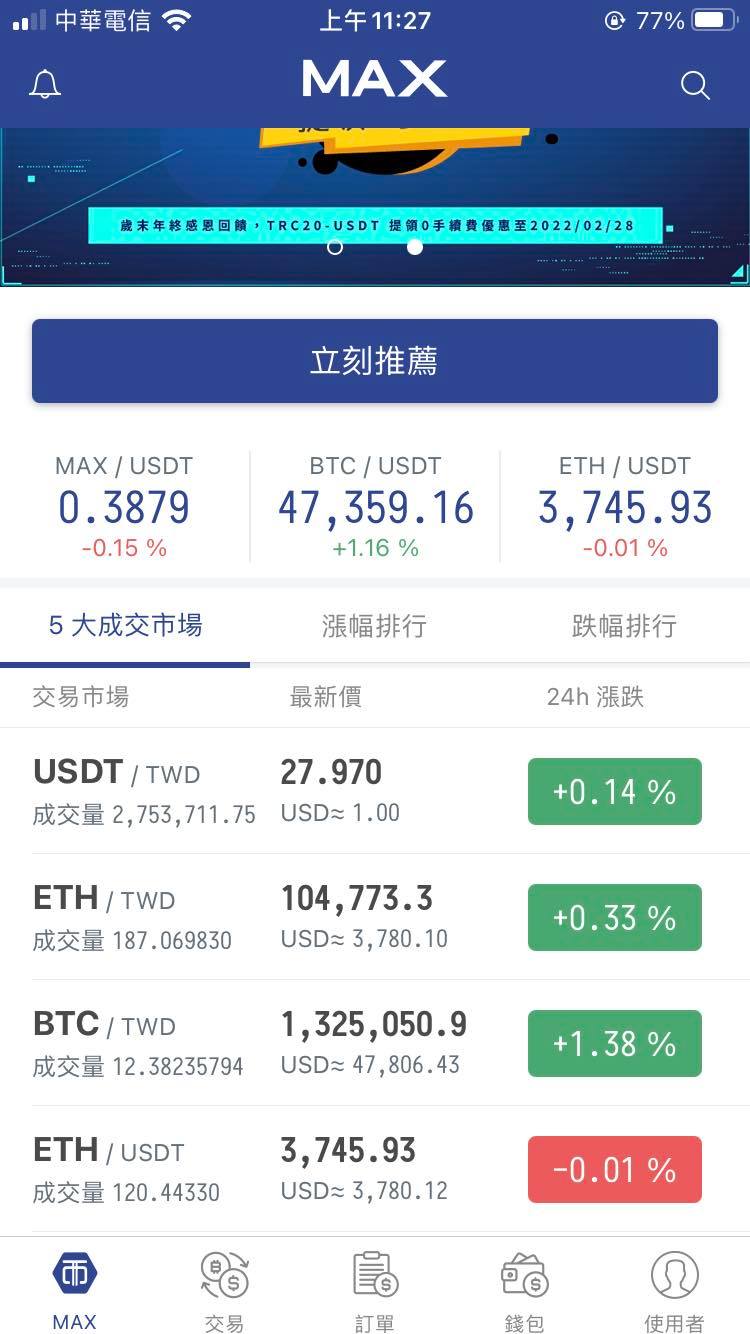The width and height of the screenshot is (750, 1334).
Task: Open the ETH / TWD market row
Action: 375,917
